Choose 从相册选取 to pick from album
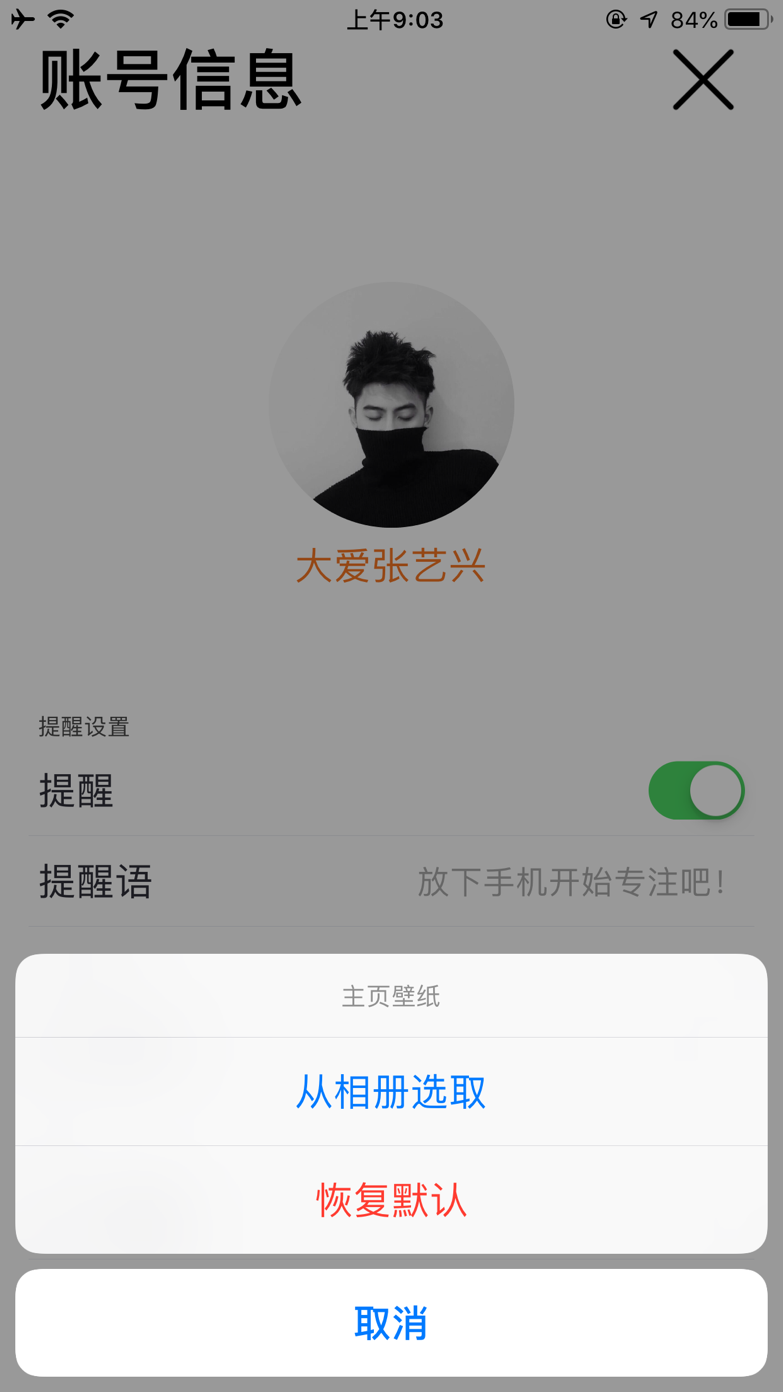Image resolution: width=783 pixels, height=1392 pixels. tap(391, 1091)
